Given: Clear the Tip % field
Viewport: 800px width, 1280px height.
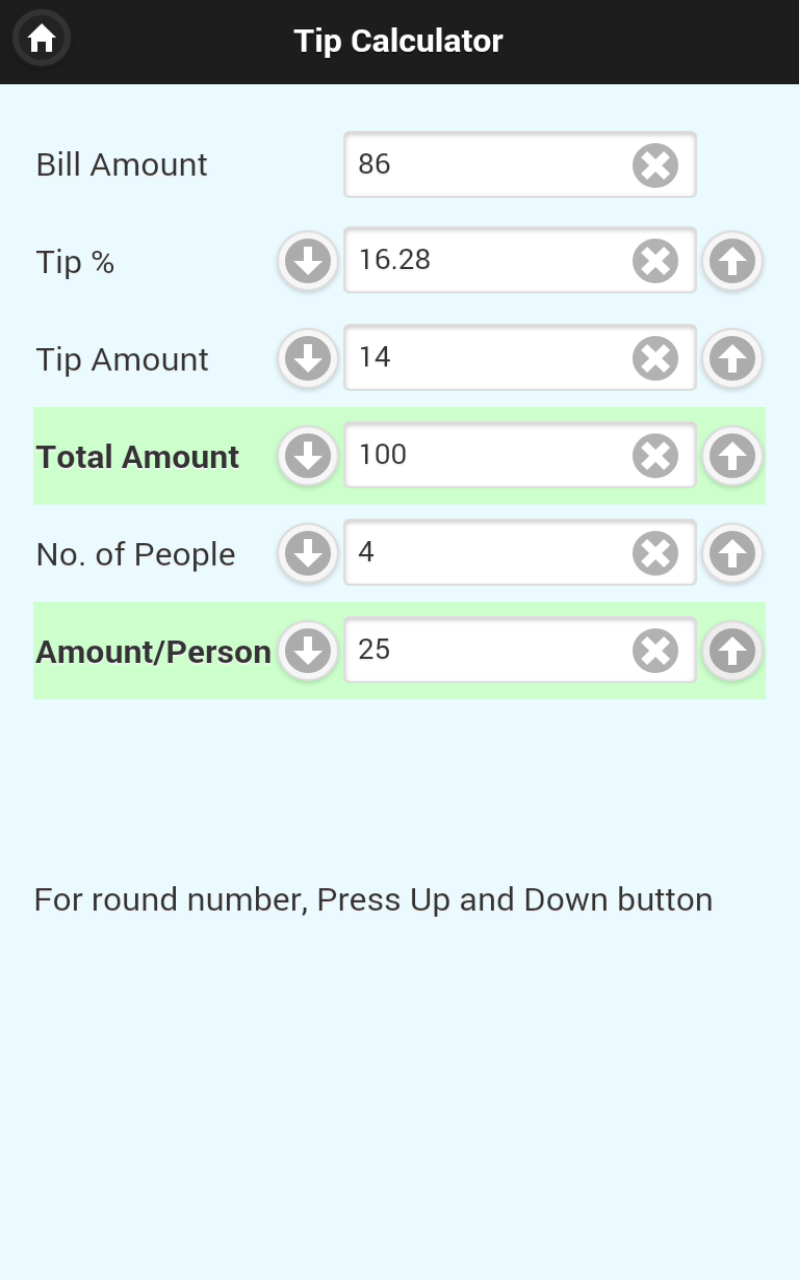Looking at the screenshot, I should coord(655,261).
